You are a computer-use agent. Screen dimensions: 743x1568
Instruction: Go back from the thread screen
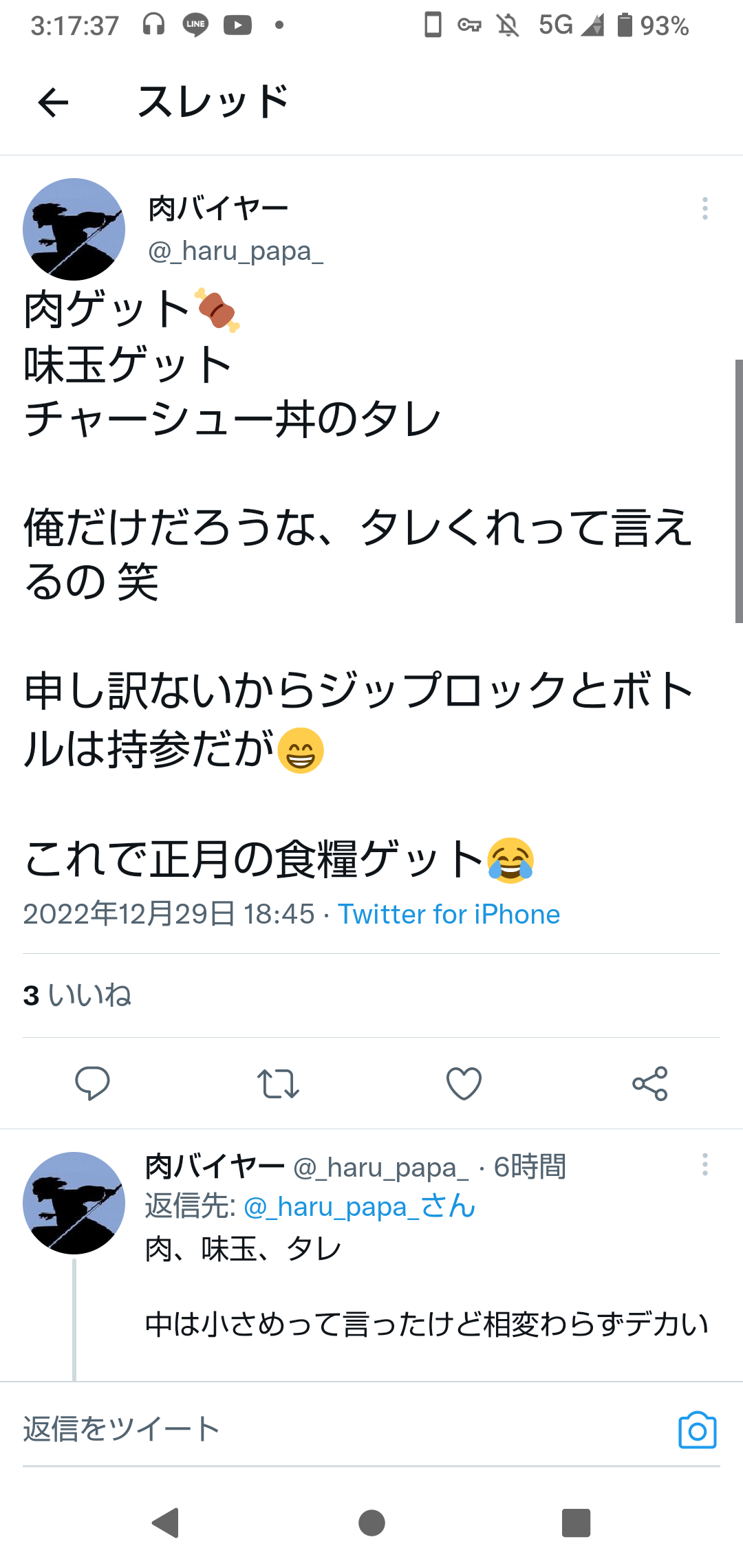[53, 103]
